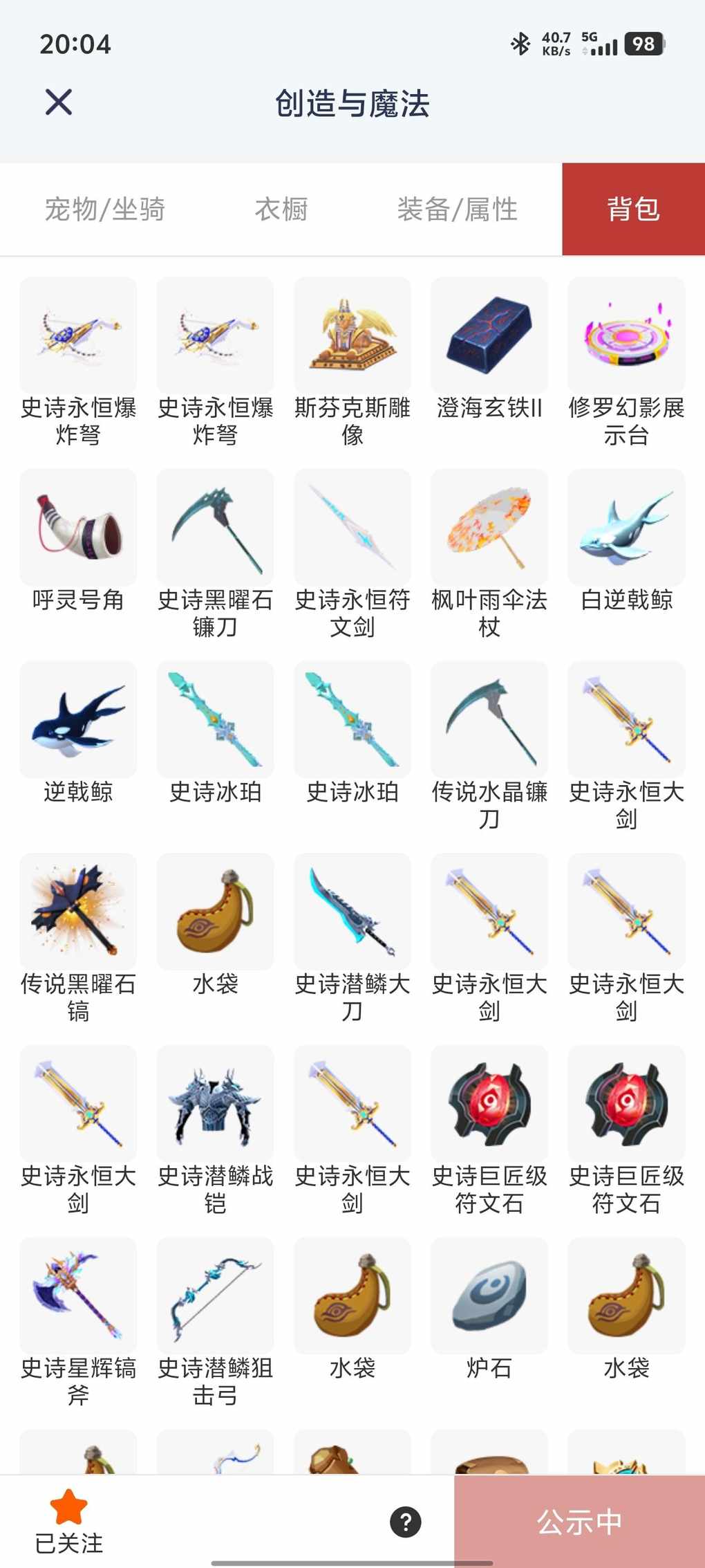Switch to the 宠物/坐骑 tab
The height and width of the screenshot is (1568, 705).
[x=105, y=209]
